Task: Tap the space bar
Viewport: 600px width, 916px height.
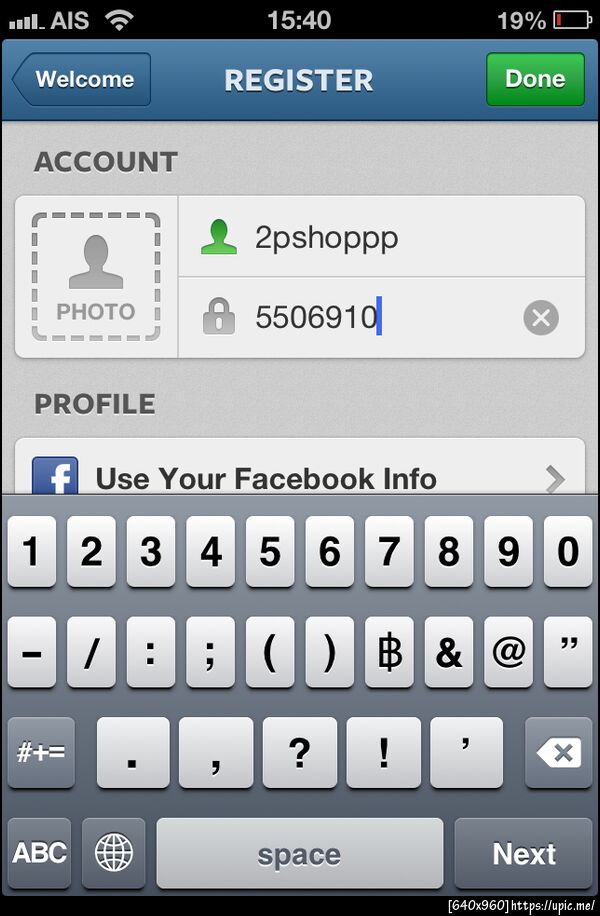Action: [299, 853]
